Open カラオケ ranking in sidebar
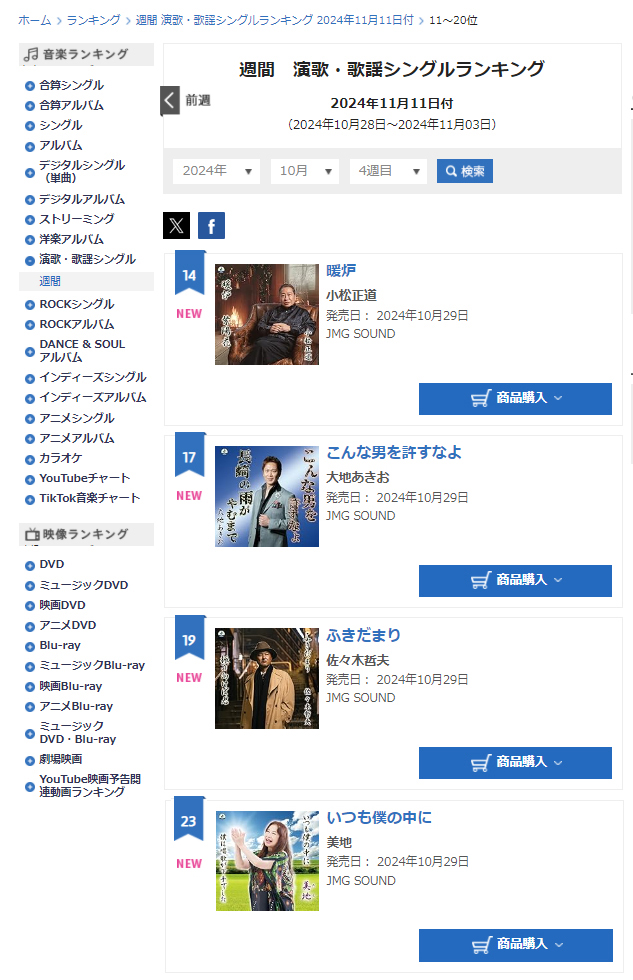Image resolution: width=633 pixels, height=980 pixels. pyautogui.click(x=60, y=458)
